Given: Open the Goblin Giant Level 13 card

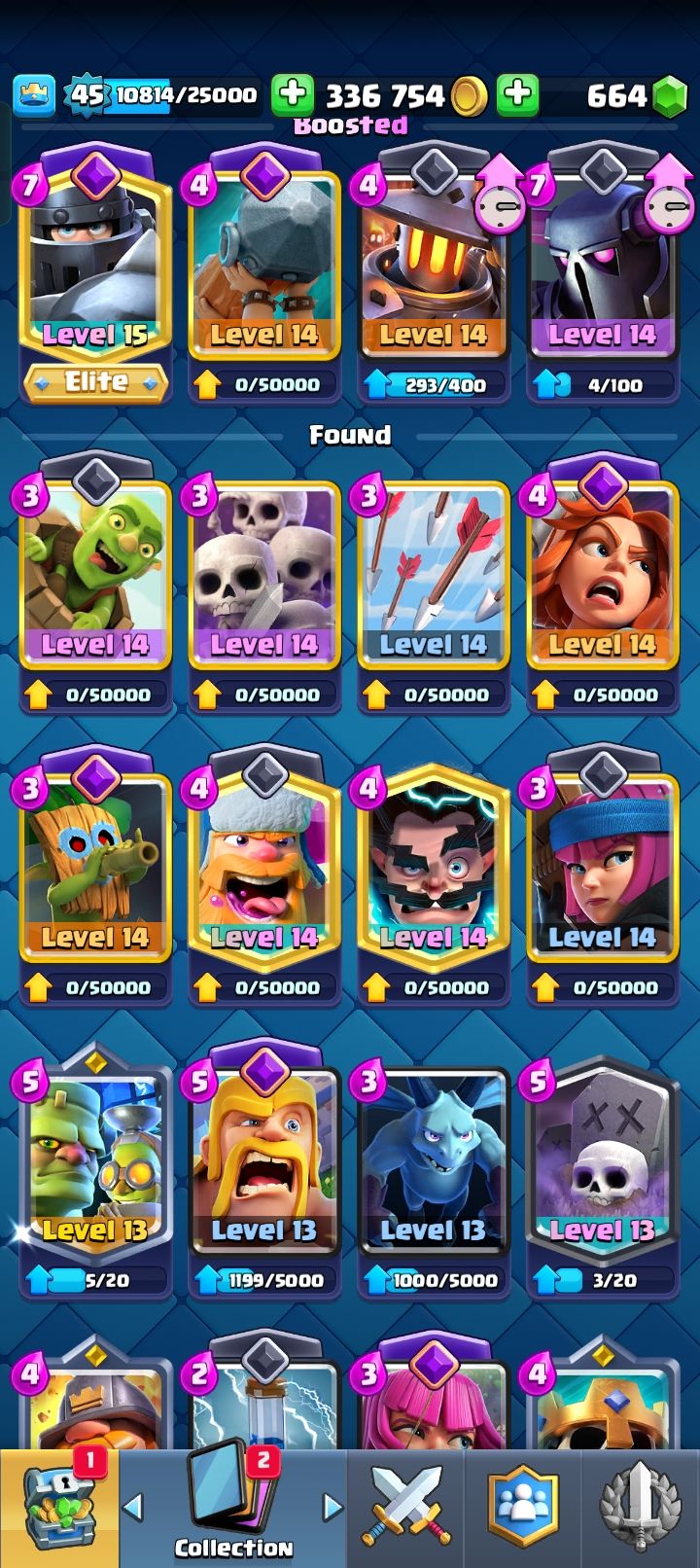Looking at the screenshot, I should tap(95, 1158).
